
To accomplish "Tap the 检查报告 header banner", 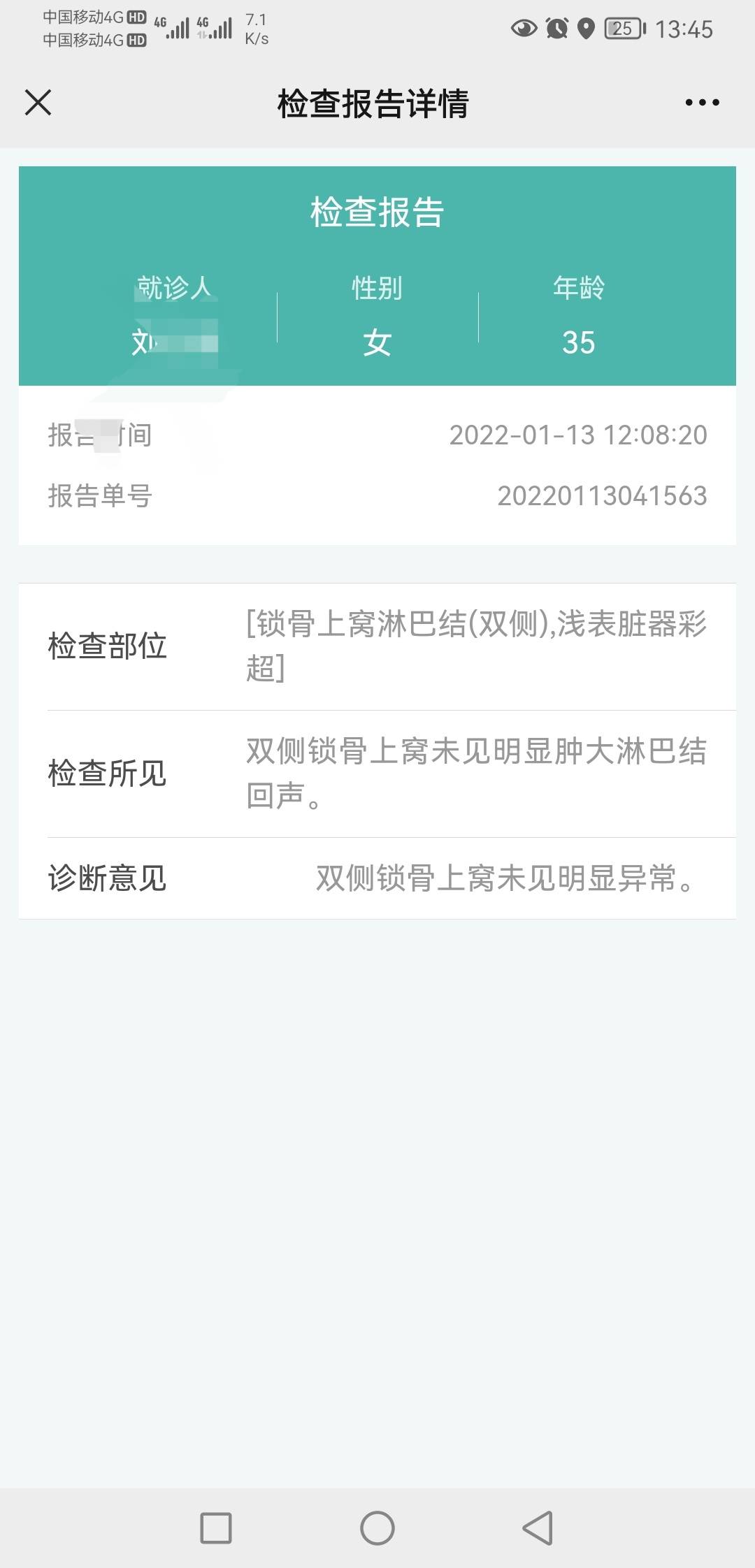I will click(377, 211).
